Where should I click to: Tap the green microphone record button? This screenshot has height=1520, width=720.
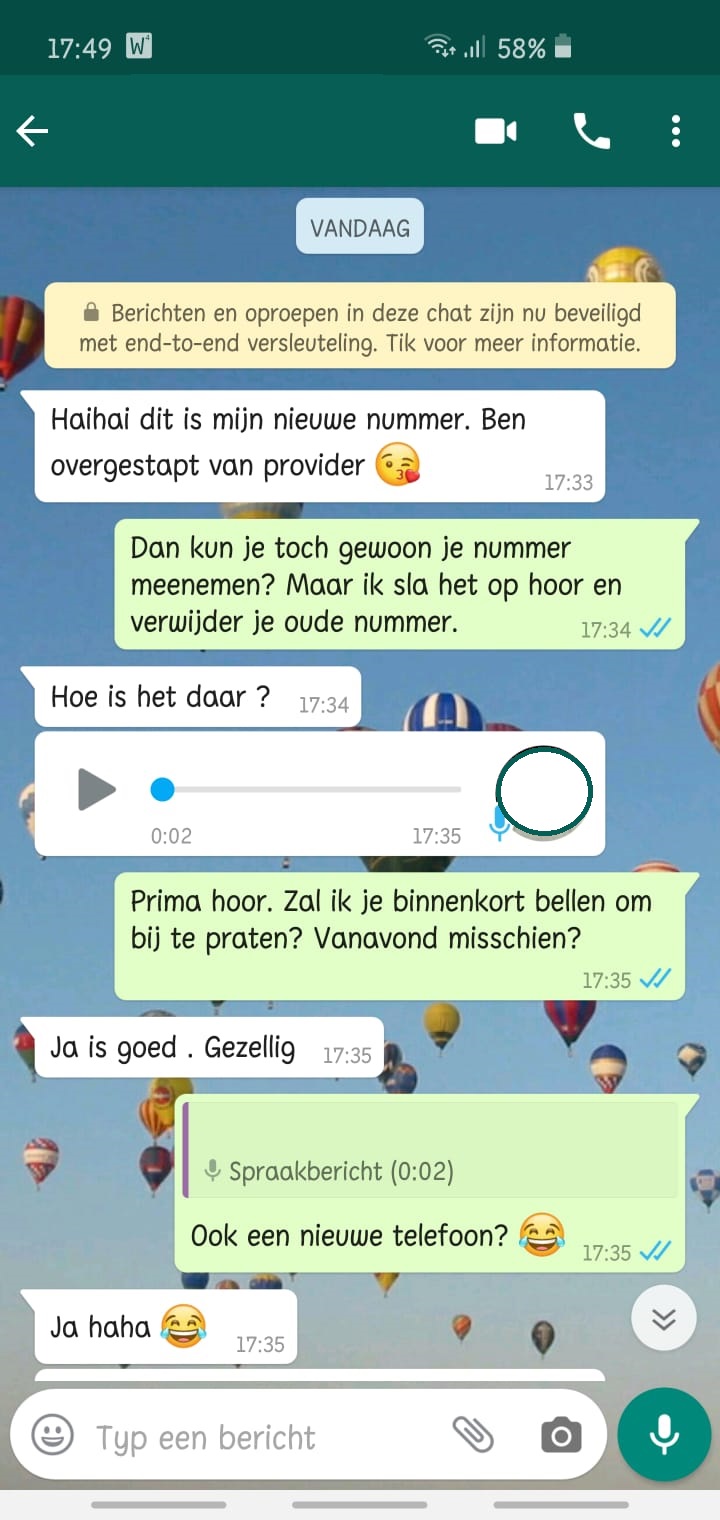664,1434
